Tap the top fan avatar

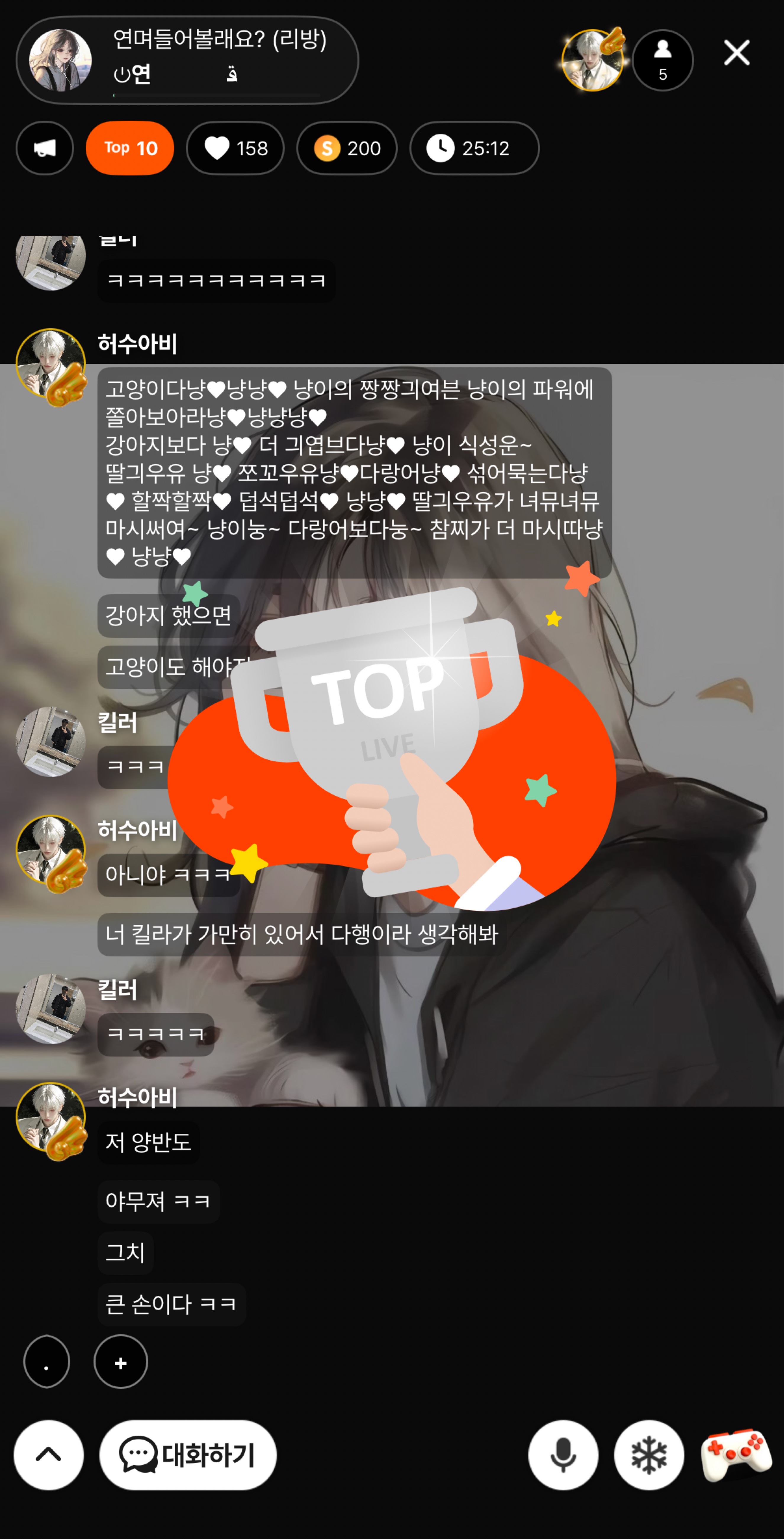pos(592,60)
